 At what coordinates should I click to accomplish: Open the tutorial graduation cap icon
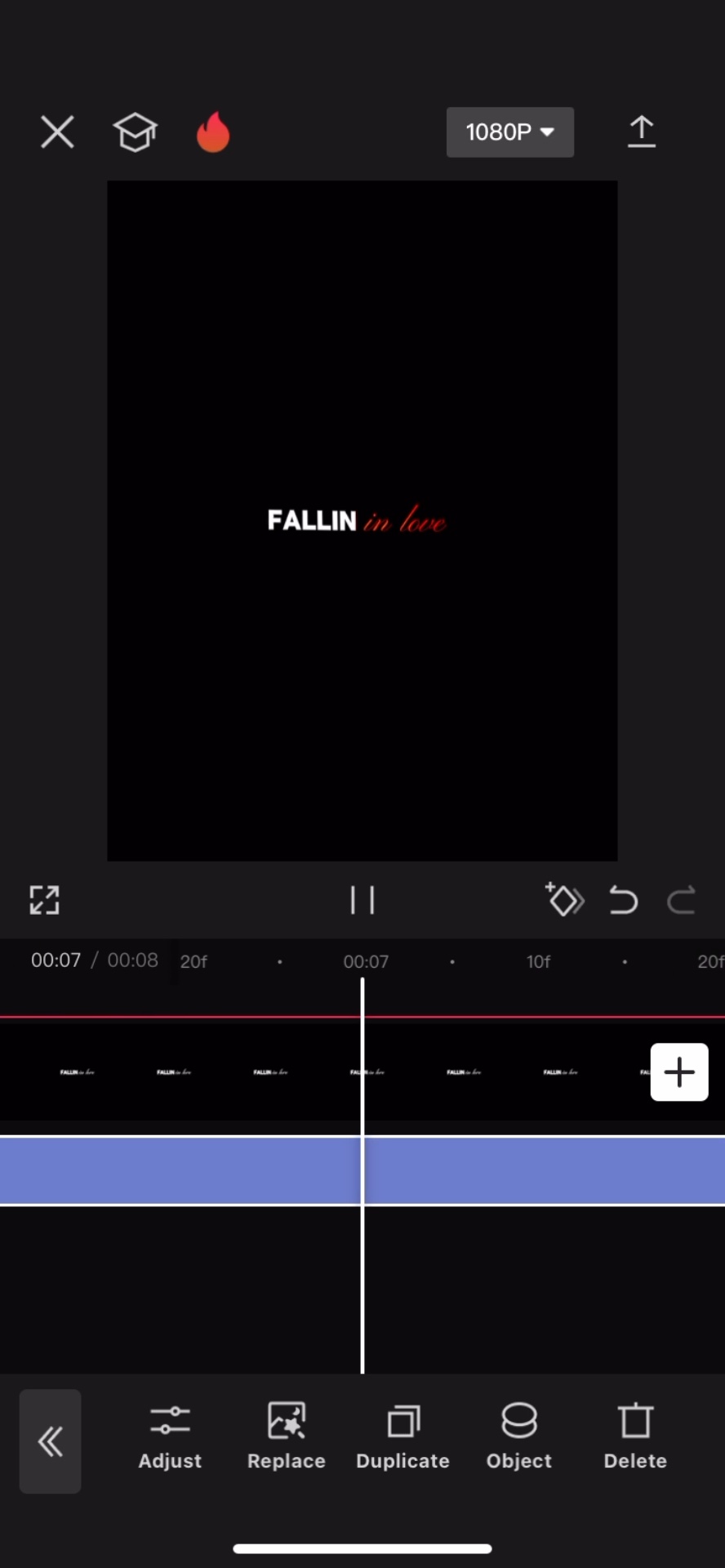[136, 131]
